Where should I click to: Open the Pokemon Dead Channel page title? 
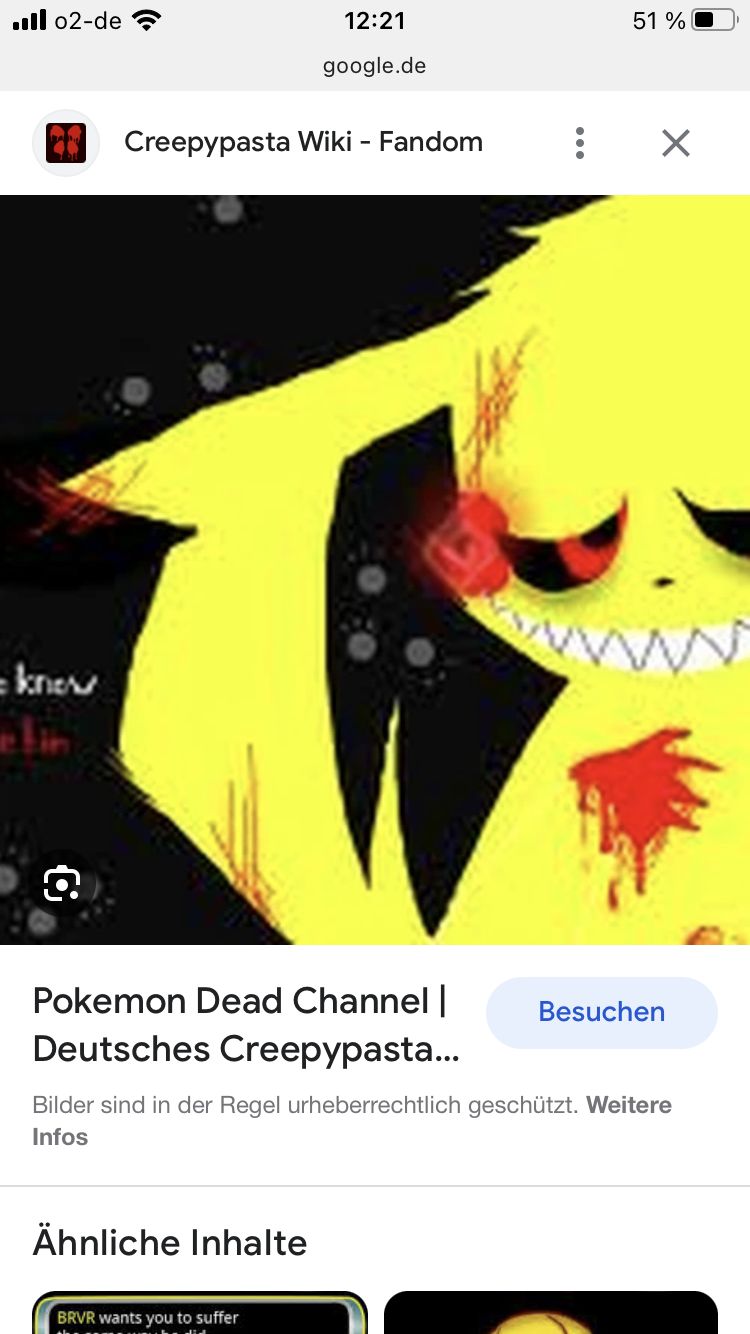(x=246, y=1024)
